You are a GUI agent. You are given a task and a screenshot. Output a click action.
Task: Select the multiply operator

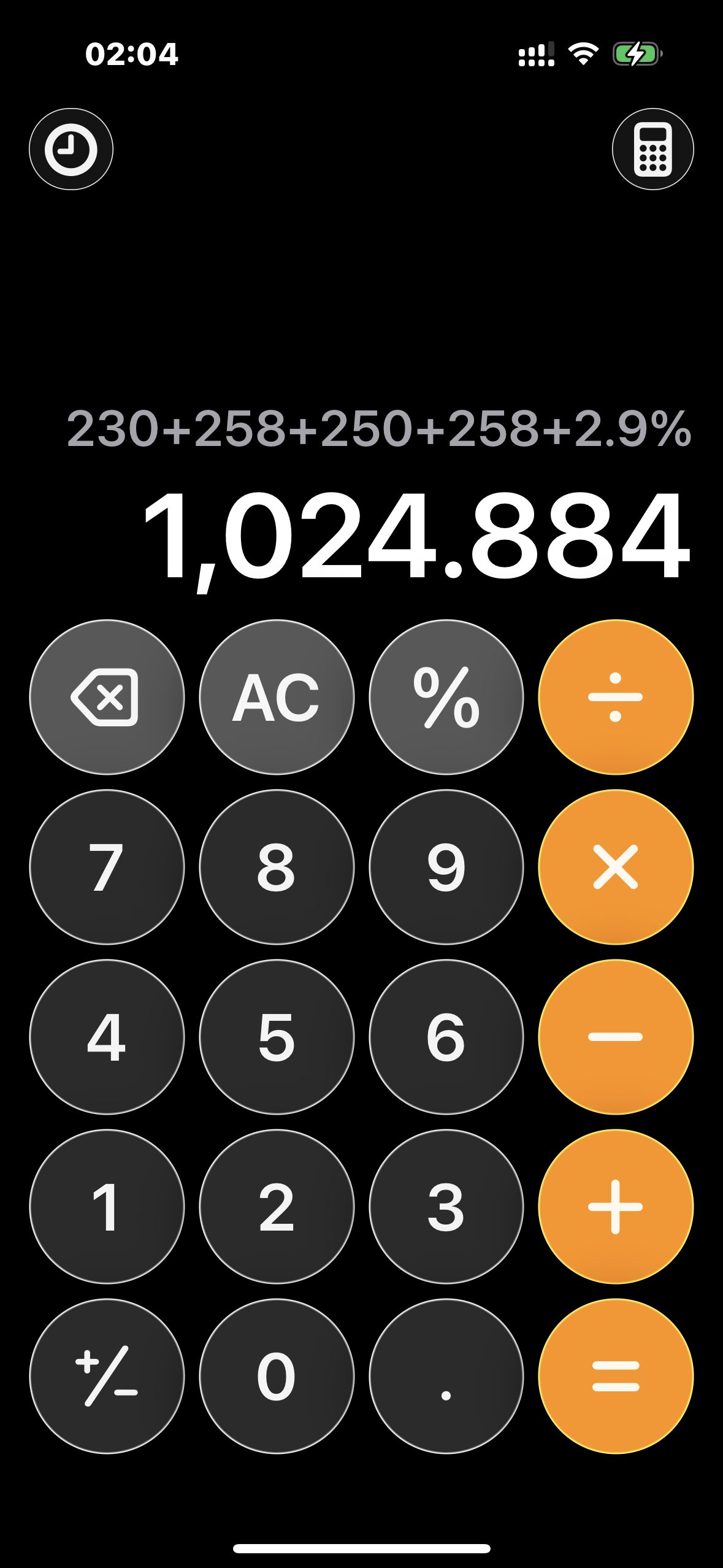616,867
